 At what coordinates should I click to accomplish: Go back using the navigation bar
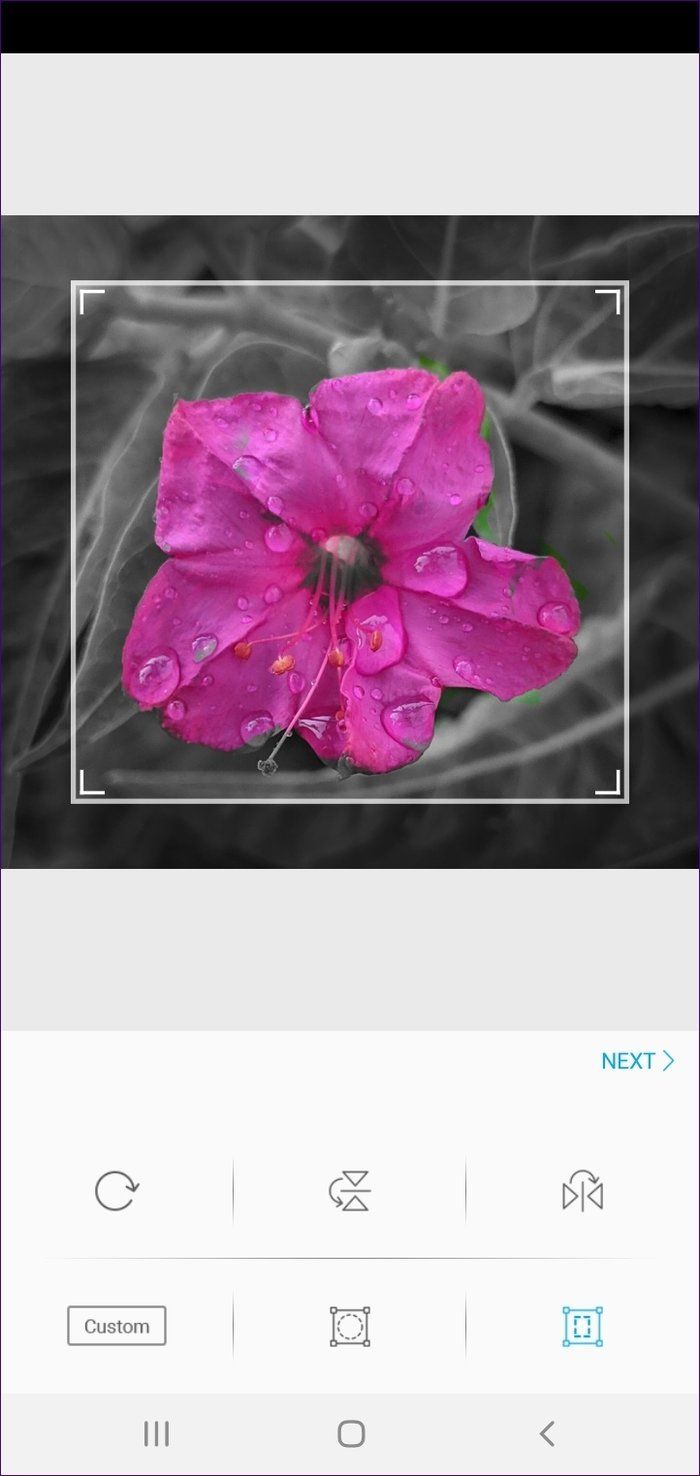[x=547, y=1434]
